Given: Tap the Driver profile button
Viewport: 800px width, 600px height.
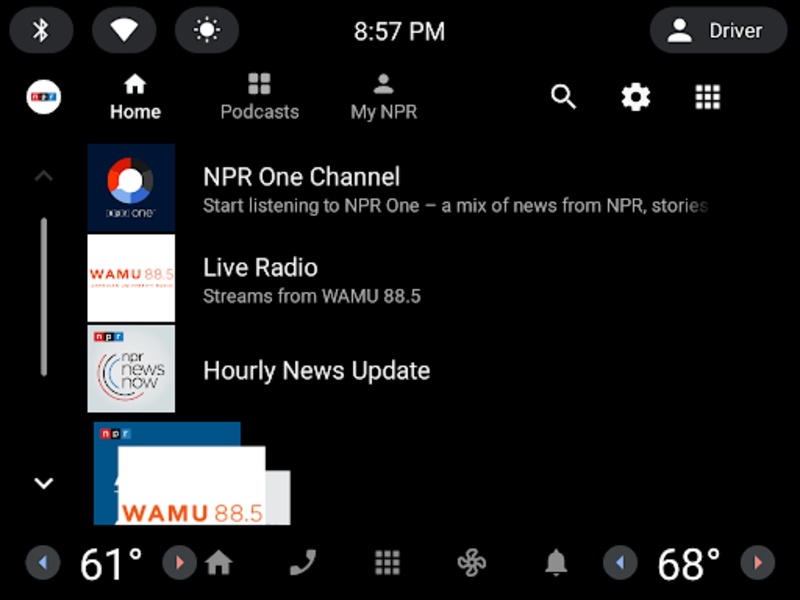Looking at the screenshot, I should tap(716, 31).
